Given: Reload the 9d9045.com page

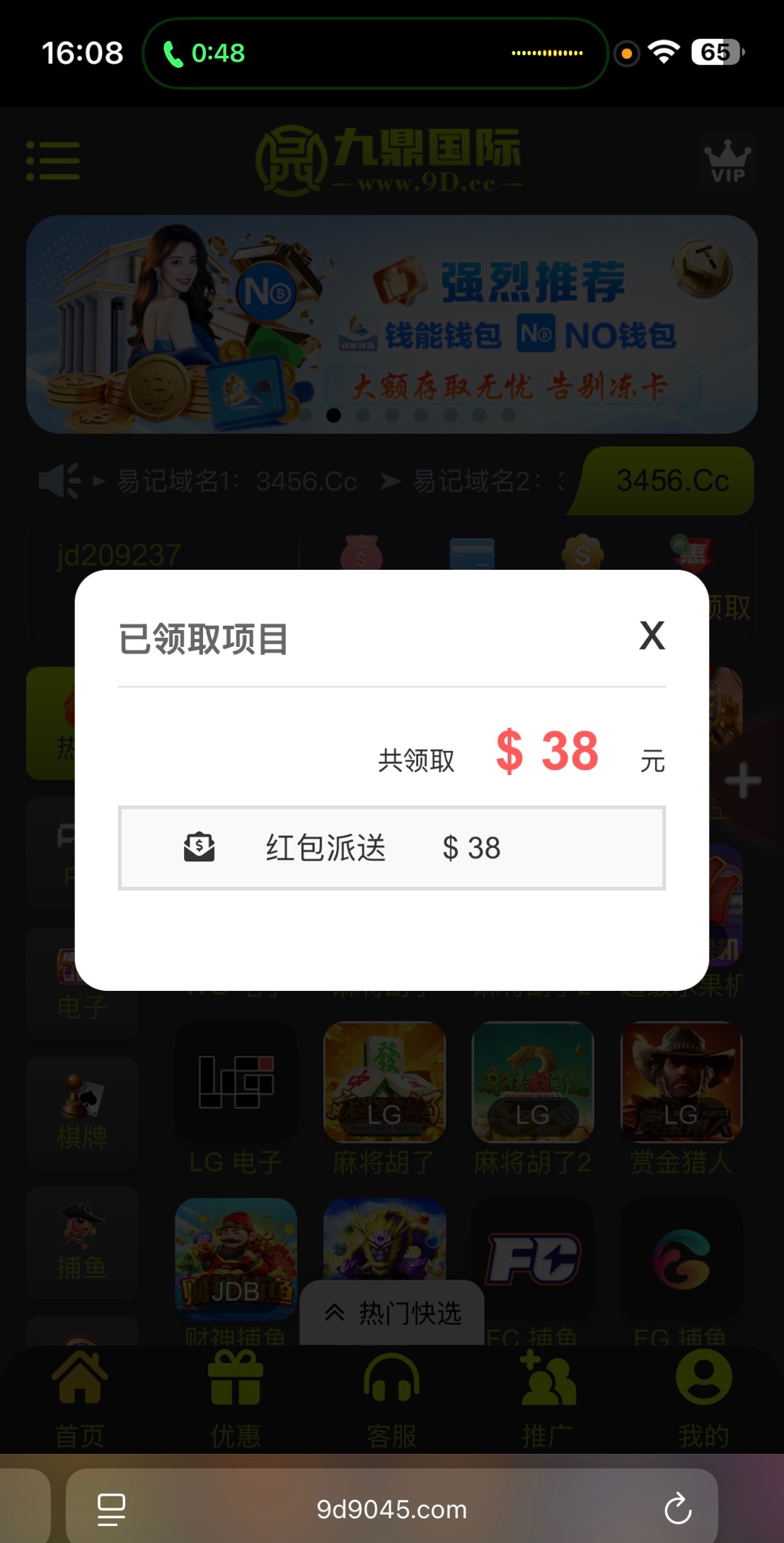Looking at the screenshot, I should click(x=677, y=1508).
